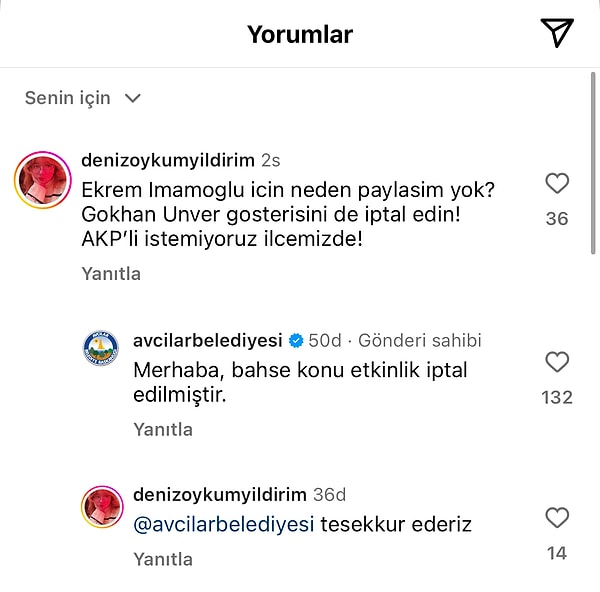
Task: Reply to avcilarbelediyesi's comment
Action: 163,429
